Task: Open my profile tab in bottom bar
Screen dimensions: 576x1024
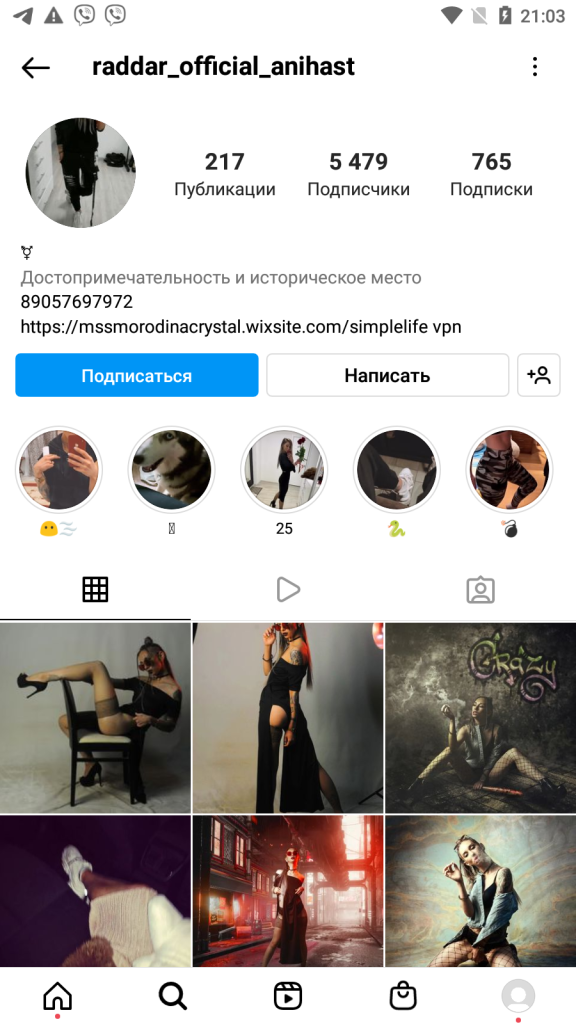Action: [518, 997]
